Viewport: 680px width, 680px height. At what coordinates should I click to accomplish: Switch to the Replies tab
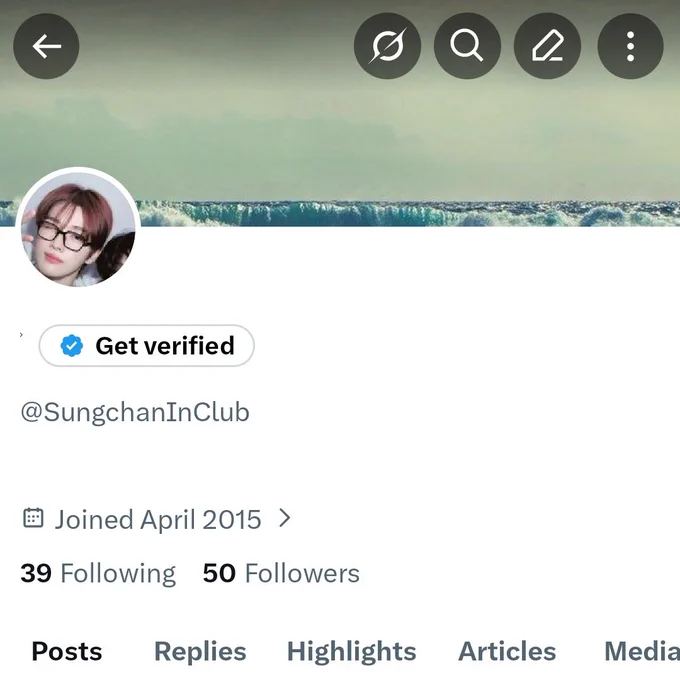(x=200, y=651)
